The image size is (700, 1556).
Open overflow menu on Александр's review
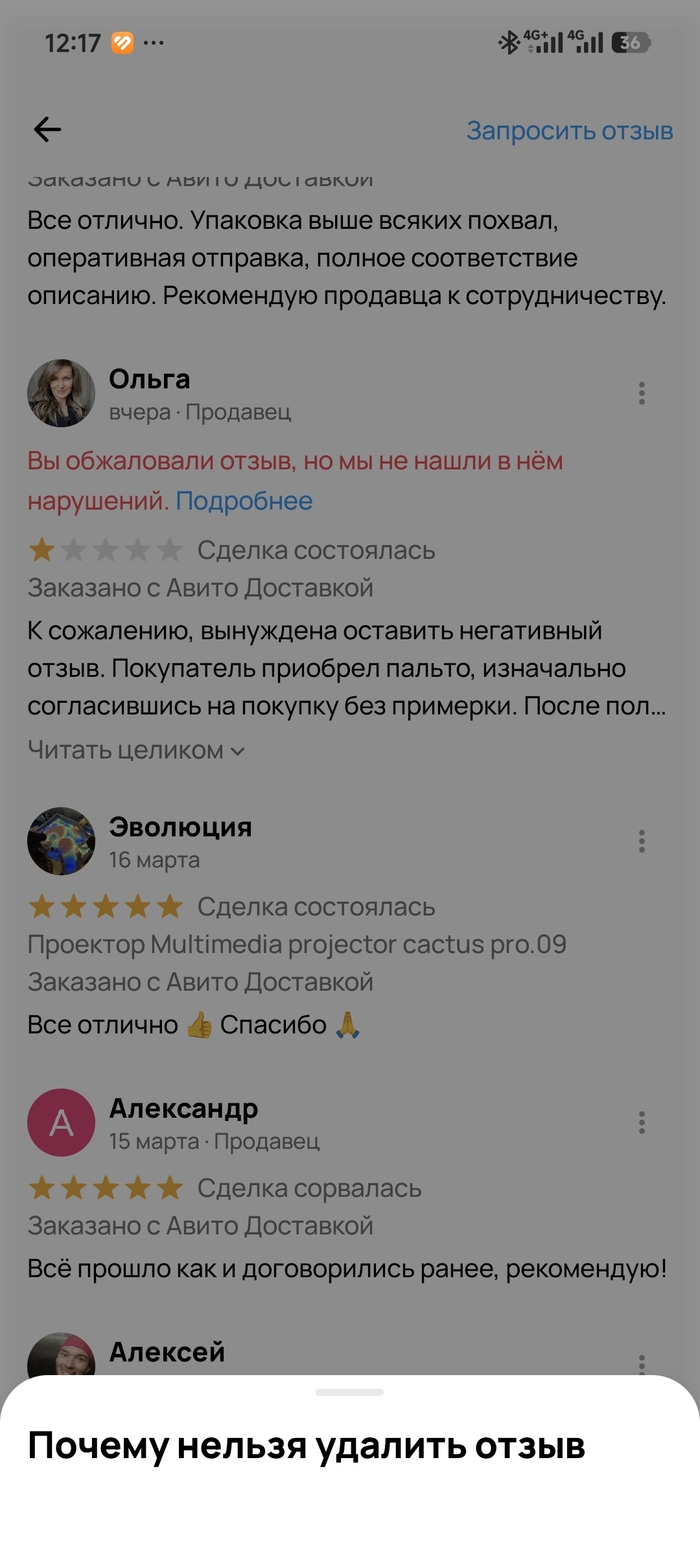pos(641,1122)
